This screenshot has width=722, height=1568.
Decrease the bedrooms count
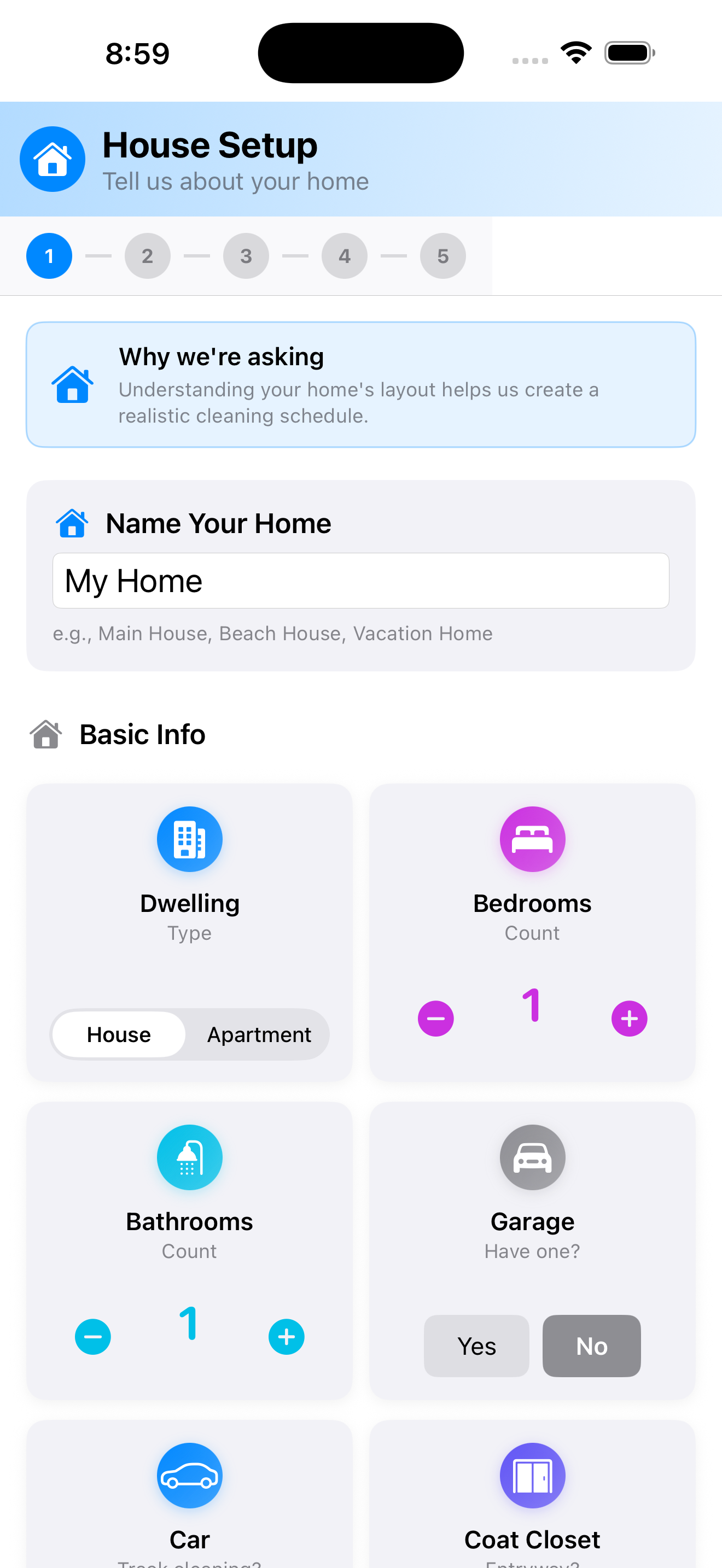tap(435, 1019)
